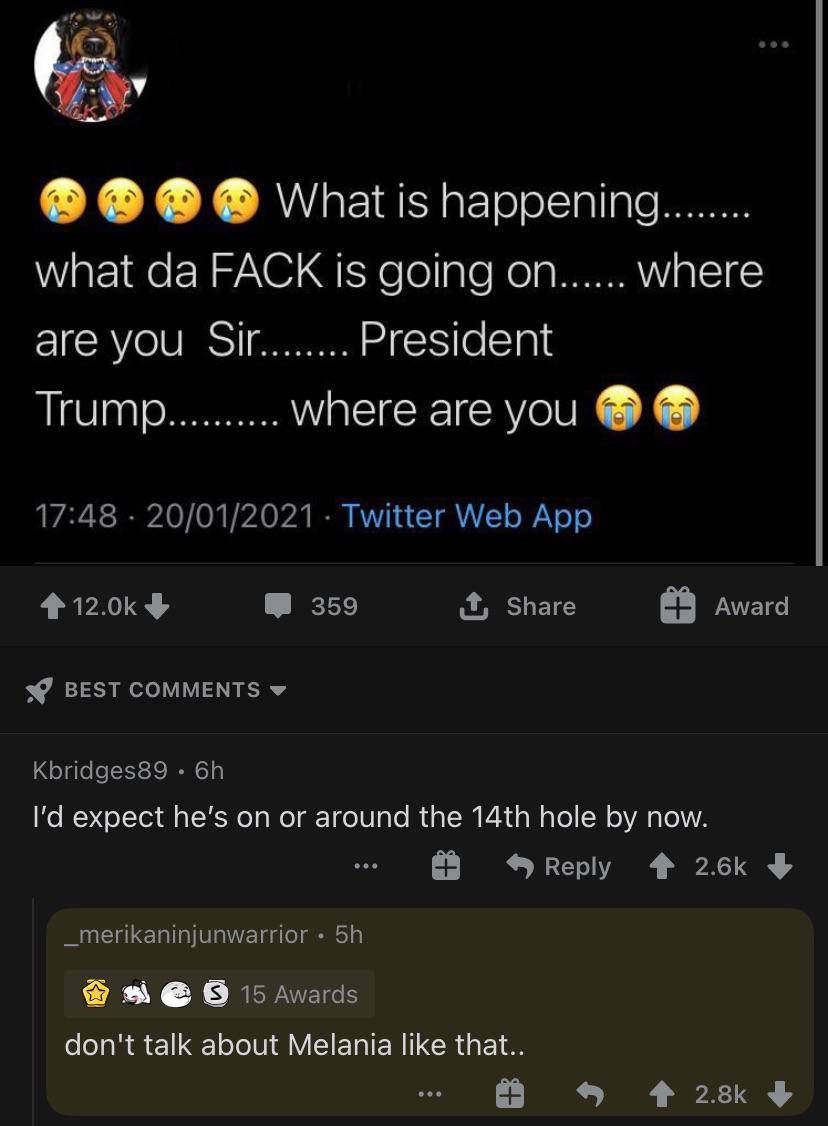This screenshot has height=1126, width=828.
Task: Open the tweet screenshot image in full view
Action: [410, 300]
